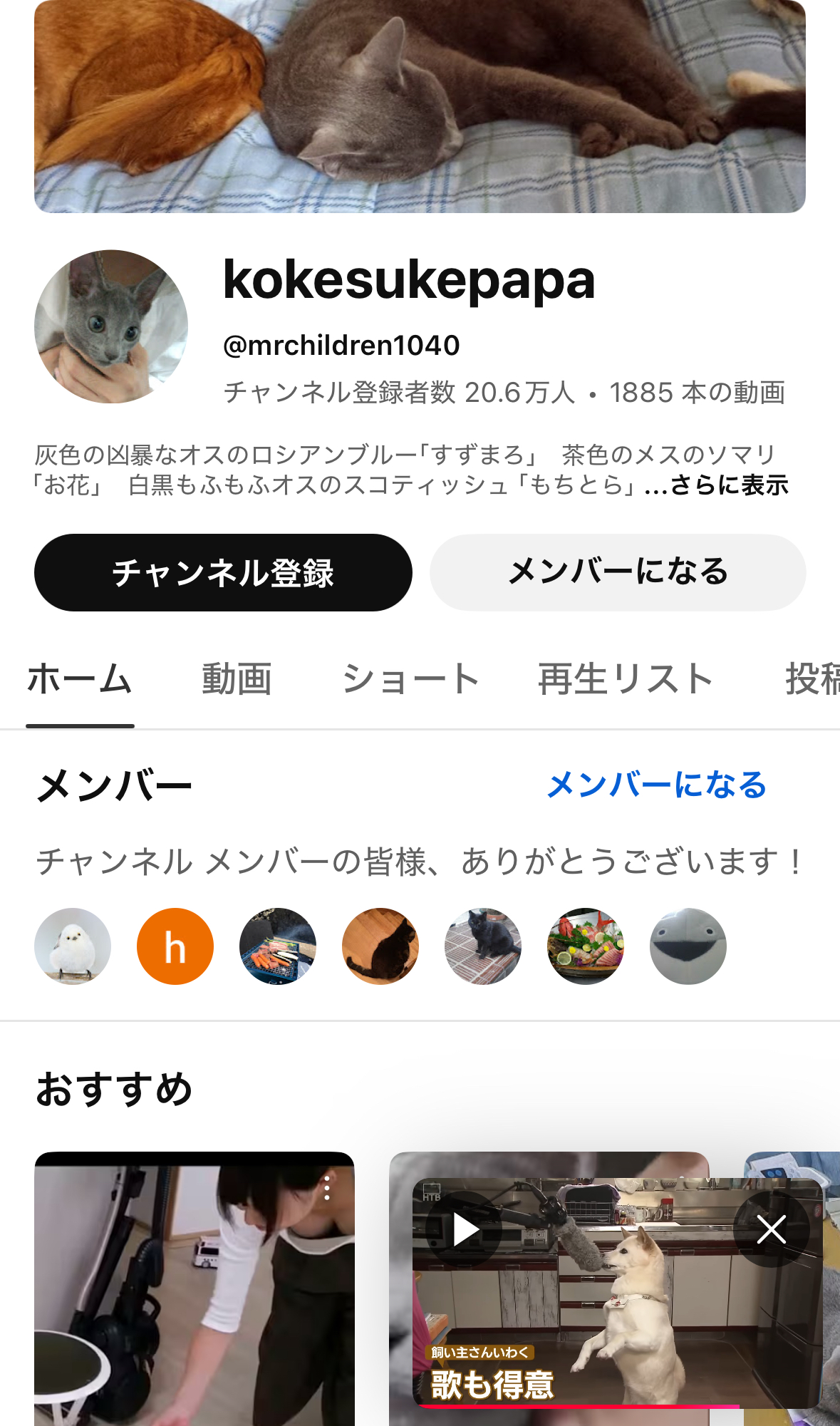Subscribe with the チャンネル登録 button
Screen dimensions: 840x1426
(x=223, y=572)
